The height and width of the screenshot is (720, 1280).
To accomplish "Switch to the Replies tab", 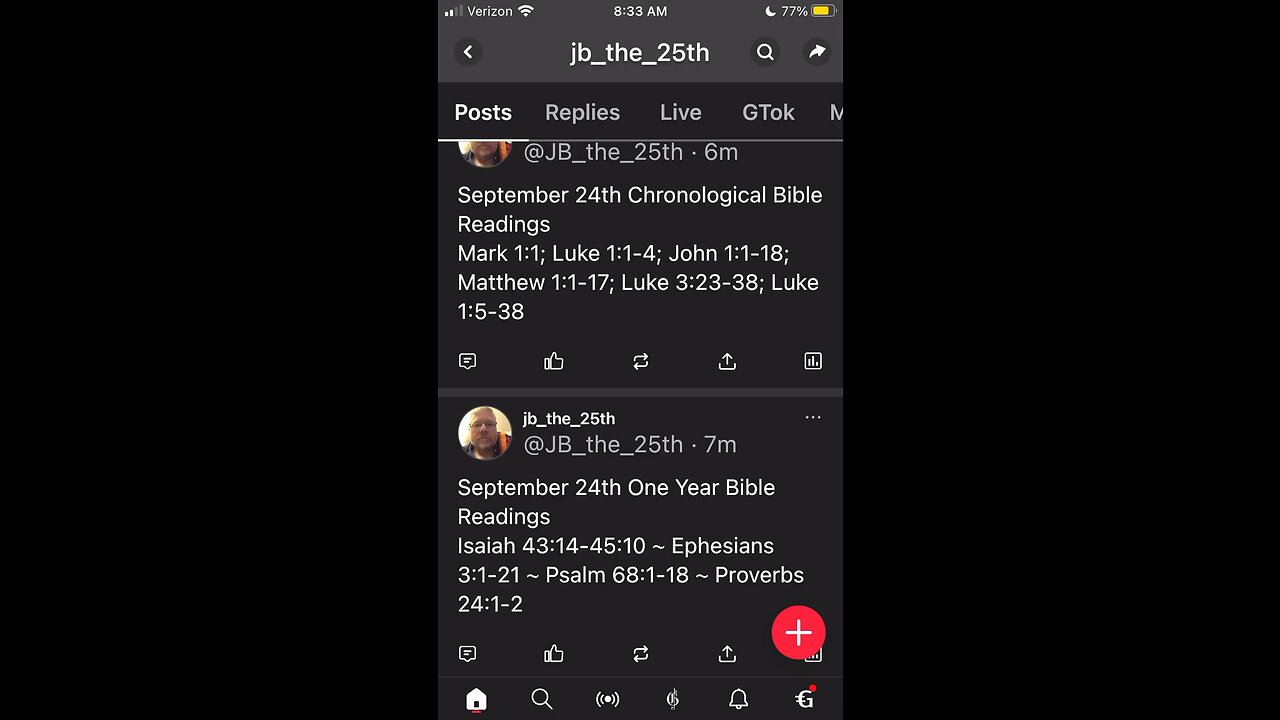I will coord(582,112).
